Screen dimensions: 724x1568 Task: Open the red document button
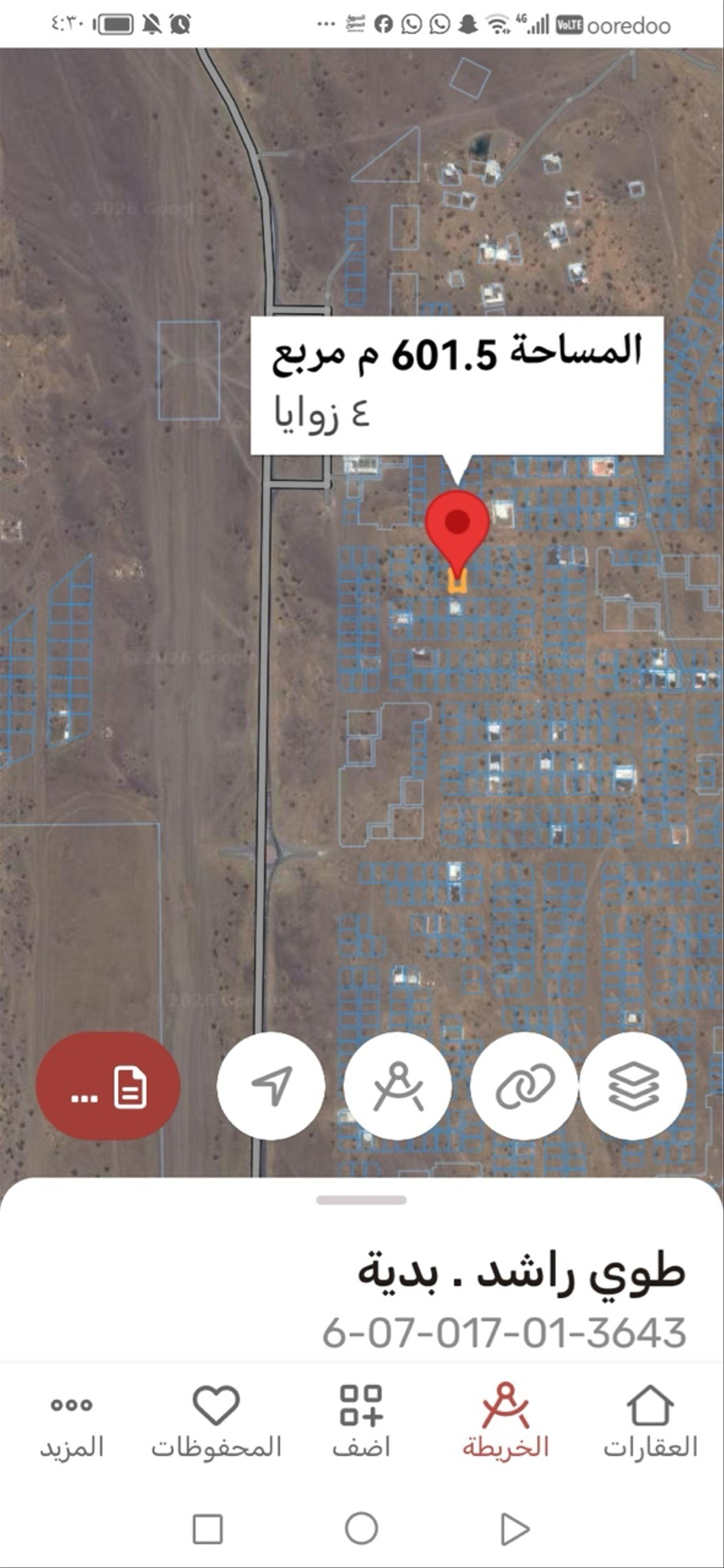click(108, 1086)
